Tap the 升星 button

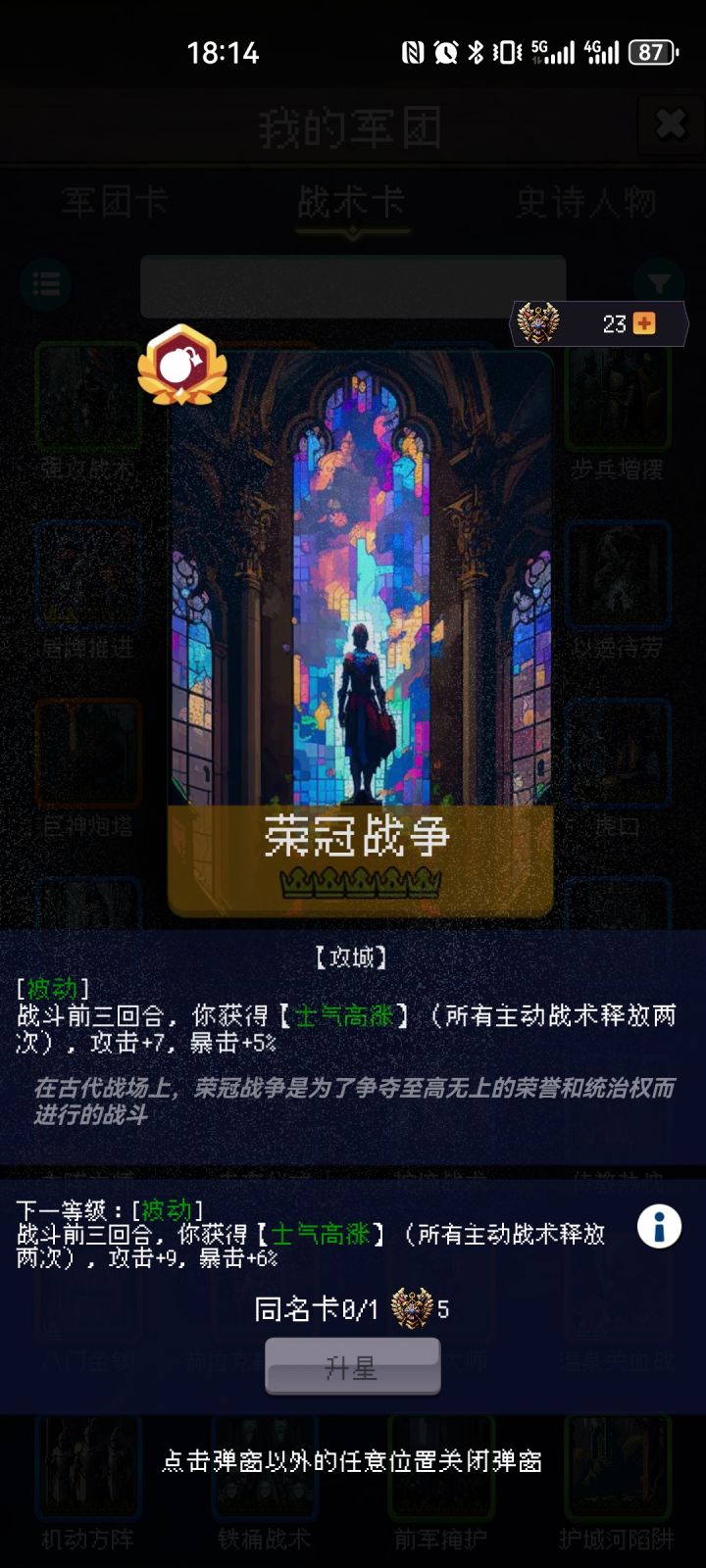353,1366
